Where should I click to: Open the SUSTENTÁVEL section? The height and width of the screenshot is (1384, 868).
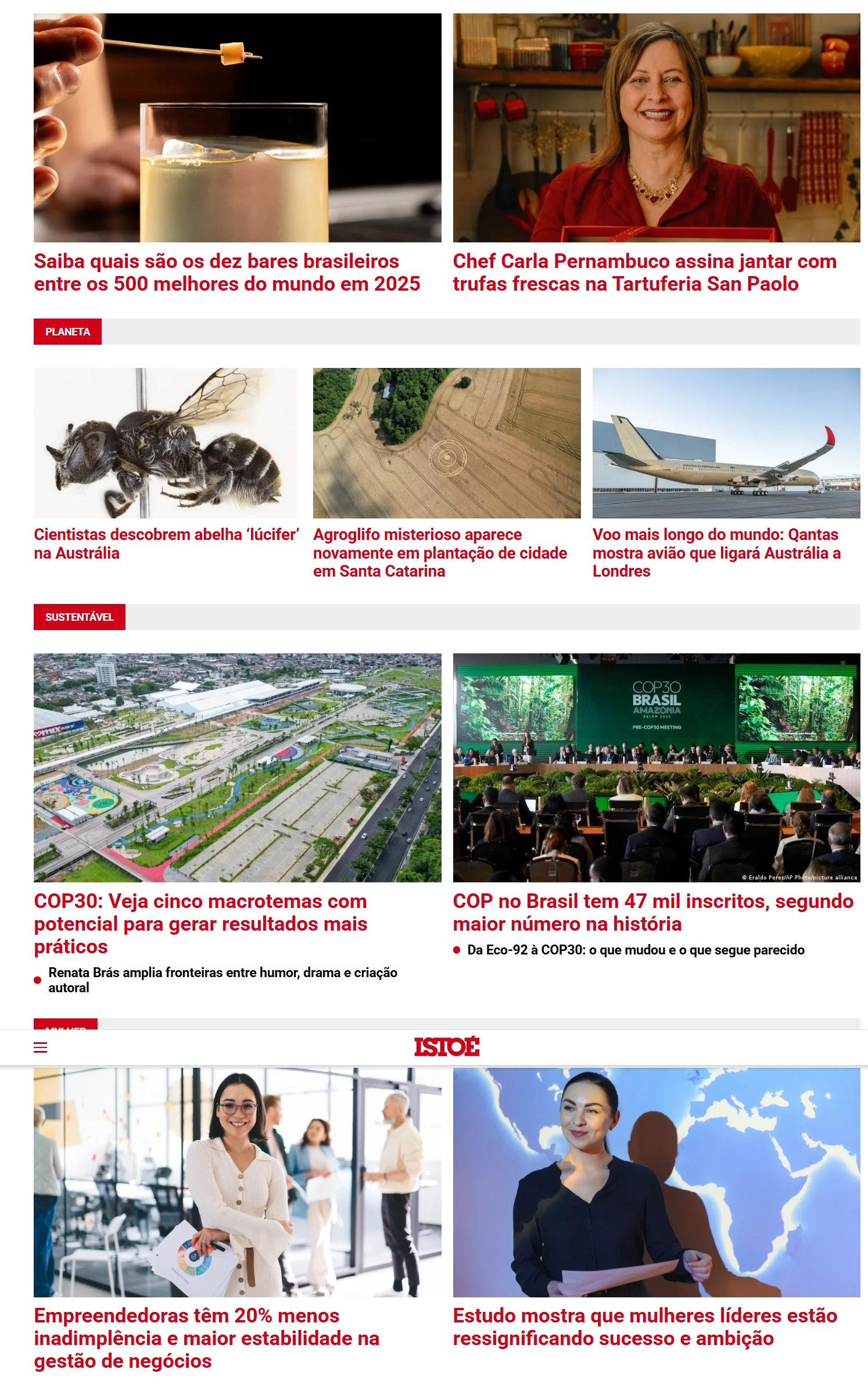(x=79, y=617)
